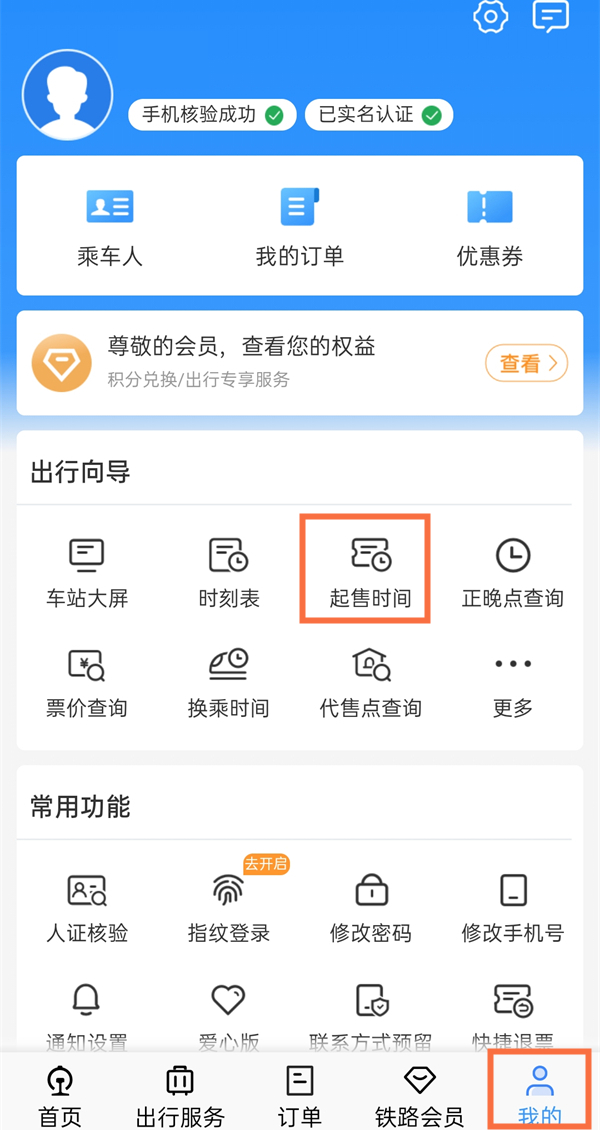The width and height of the screenshot is (600, 1130).
Task: Show 更多 travel guide options
Action: 513,683
